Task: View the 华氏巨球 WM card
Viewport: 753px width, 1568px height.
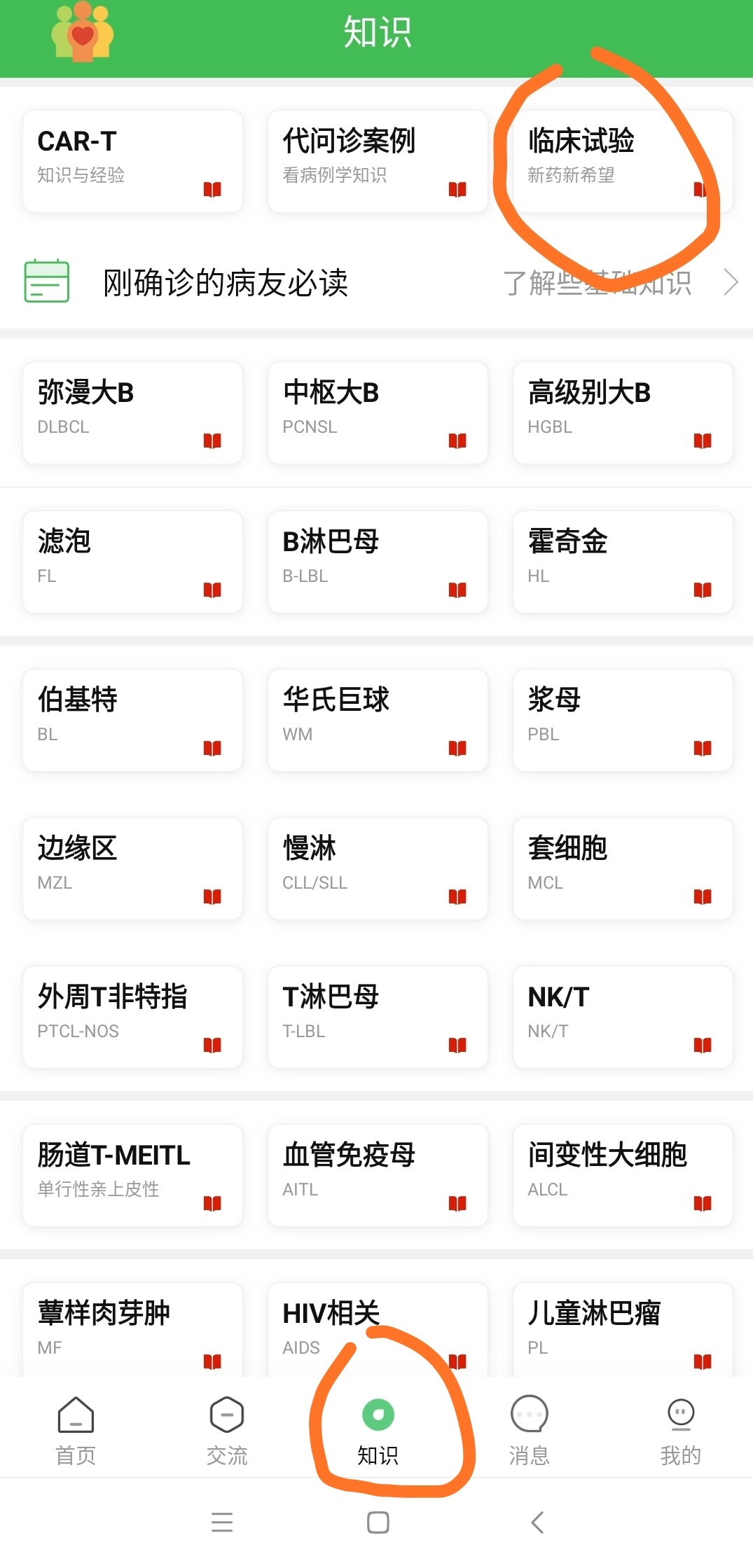Action: [x=378, y=720]
